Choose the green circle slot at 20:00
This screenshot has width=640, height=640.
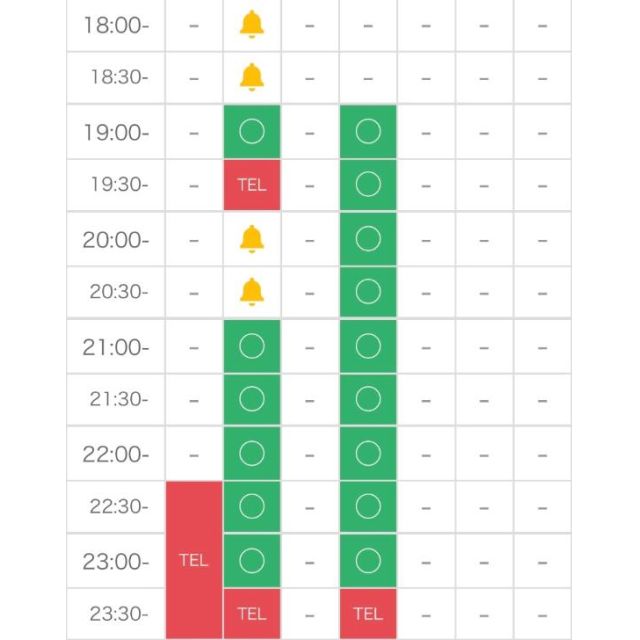pos(368,239)
